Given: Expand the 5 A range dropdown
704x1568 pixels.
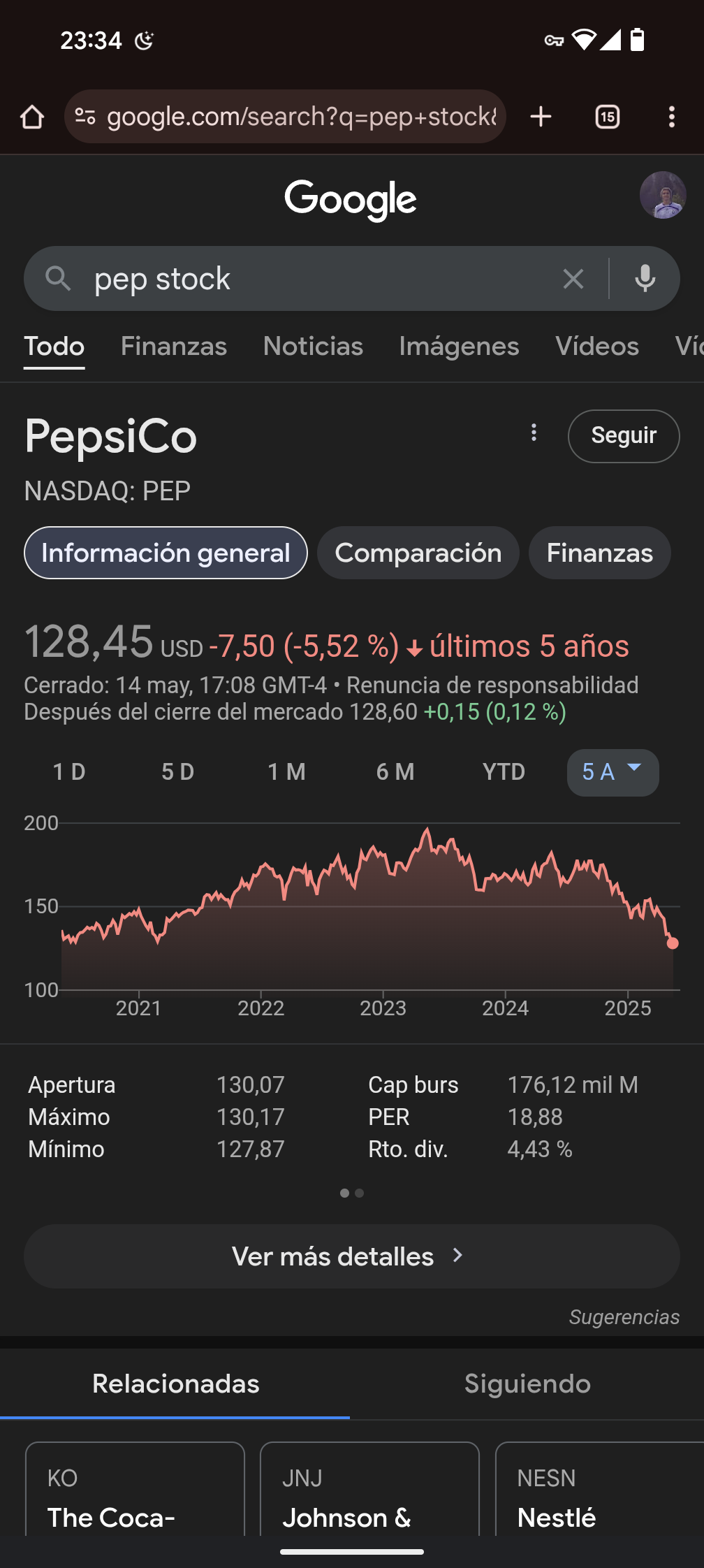Looking at the screenshot, I should pos(613,772).
